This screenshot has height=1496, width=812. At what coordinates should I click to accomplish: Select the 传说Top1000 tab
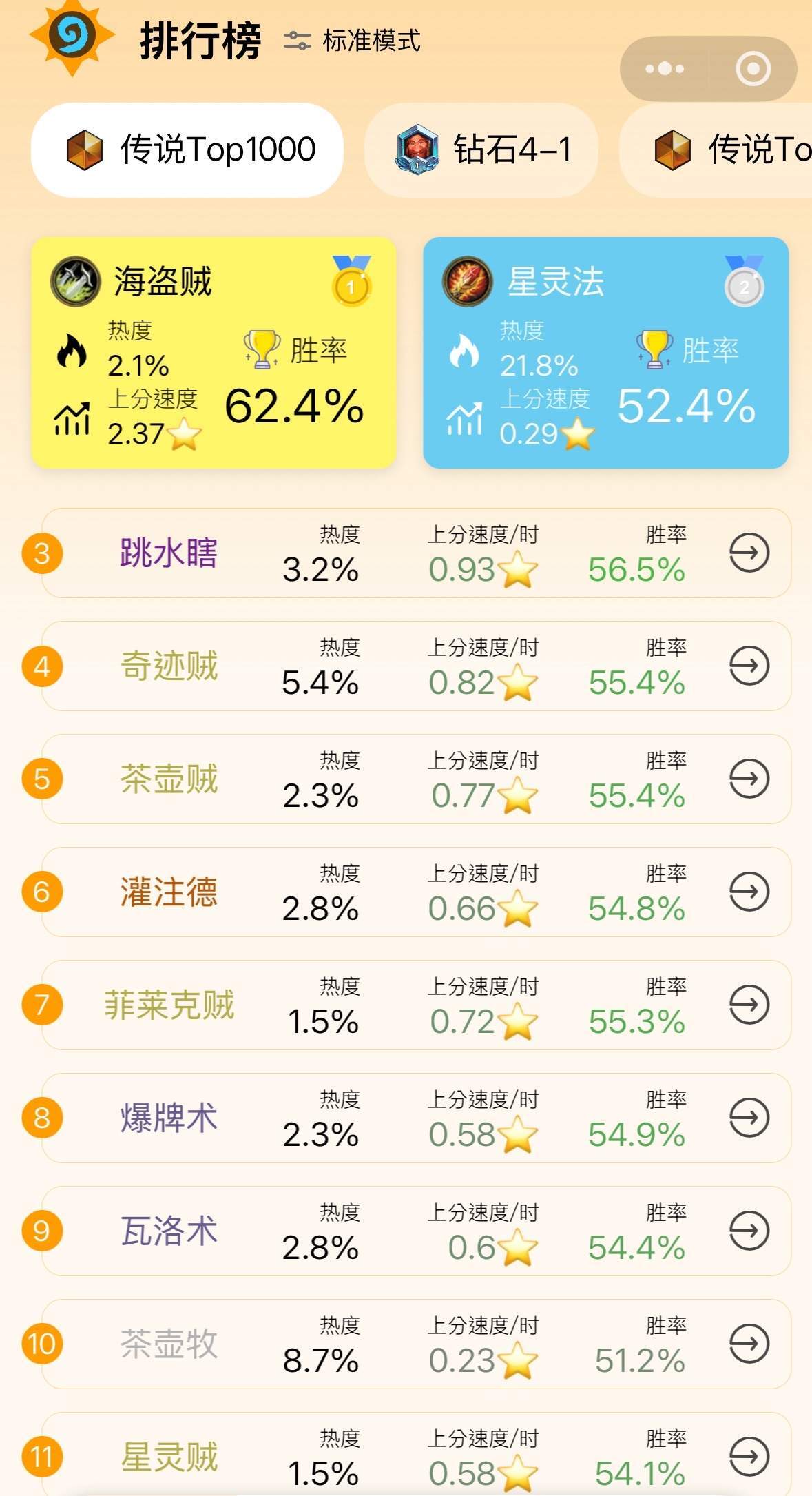coord(187,150)
